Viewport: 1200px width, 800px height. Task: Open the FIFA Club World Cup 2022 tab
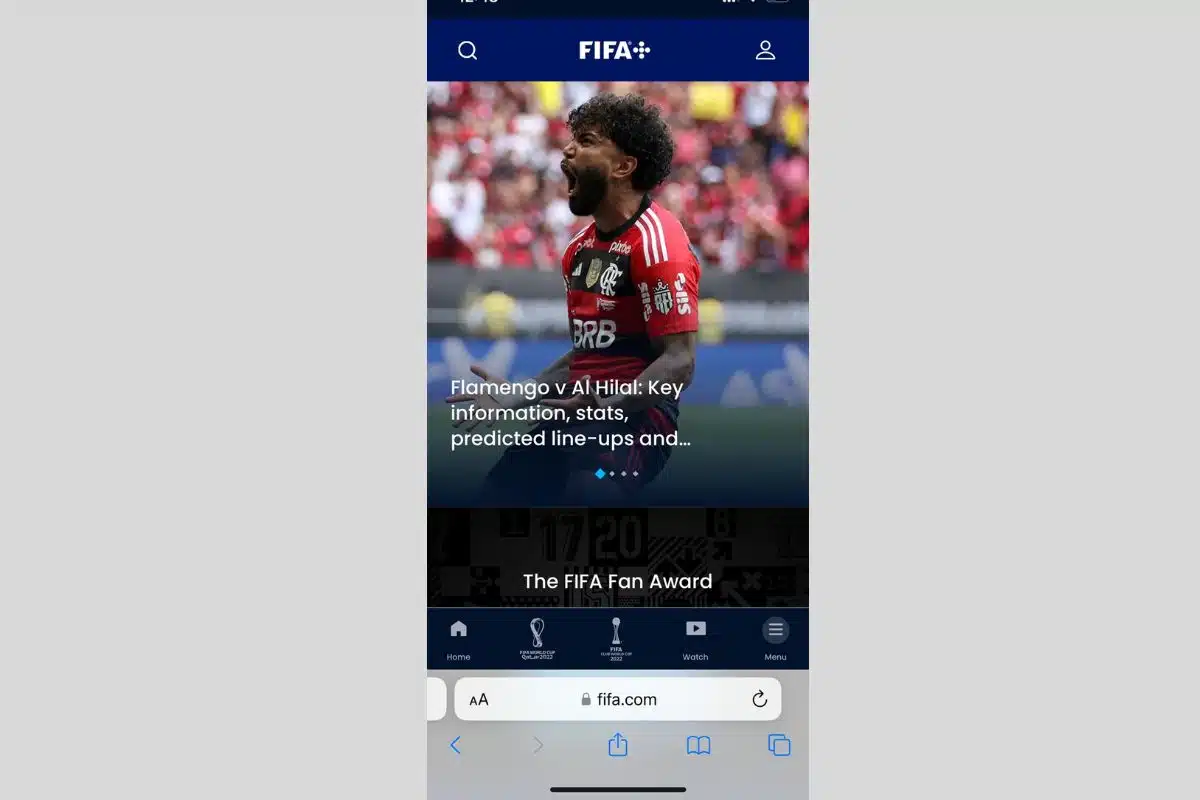tap(616, 639)
